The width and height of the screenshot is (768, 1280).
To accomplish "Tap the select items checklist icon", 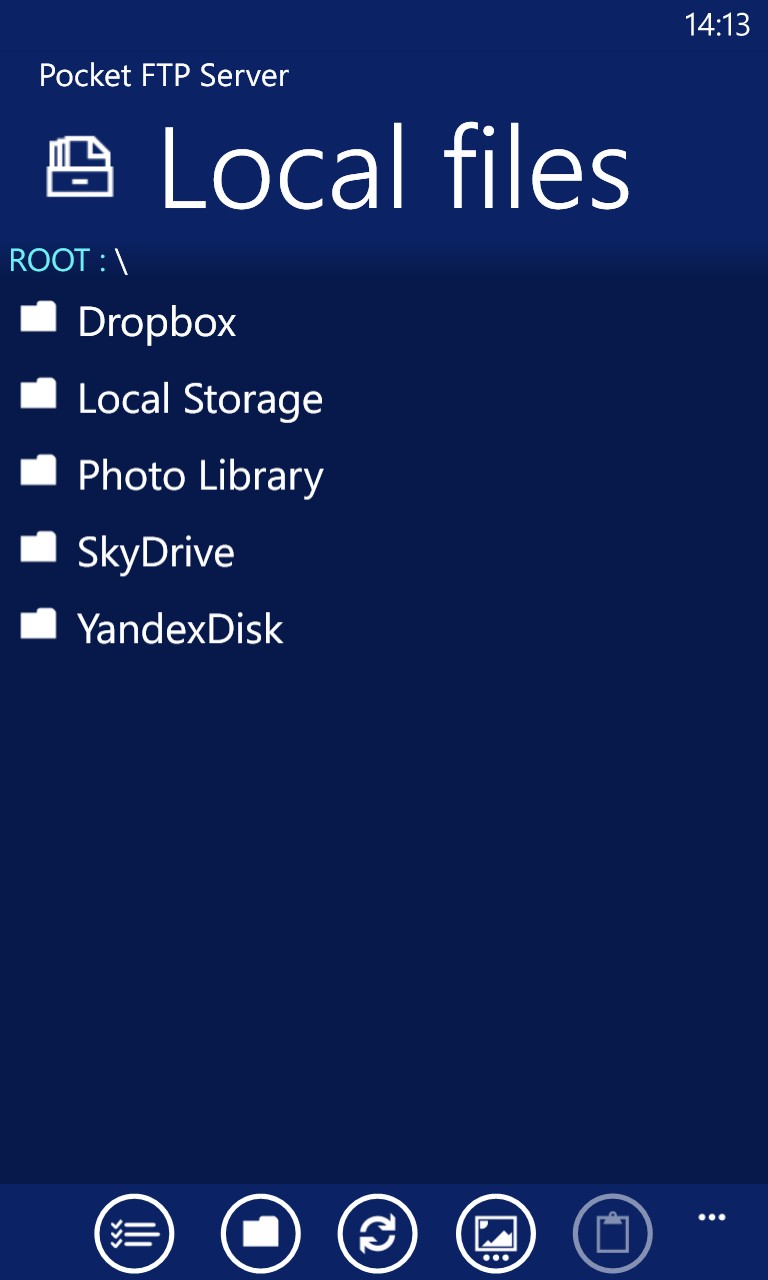I will 134,1234.
